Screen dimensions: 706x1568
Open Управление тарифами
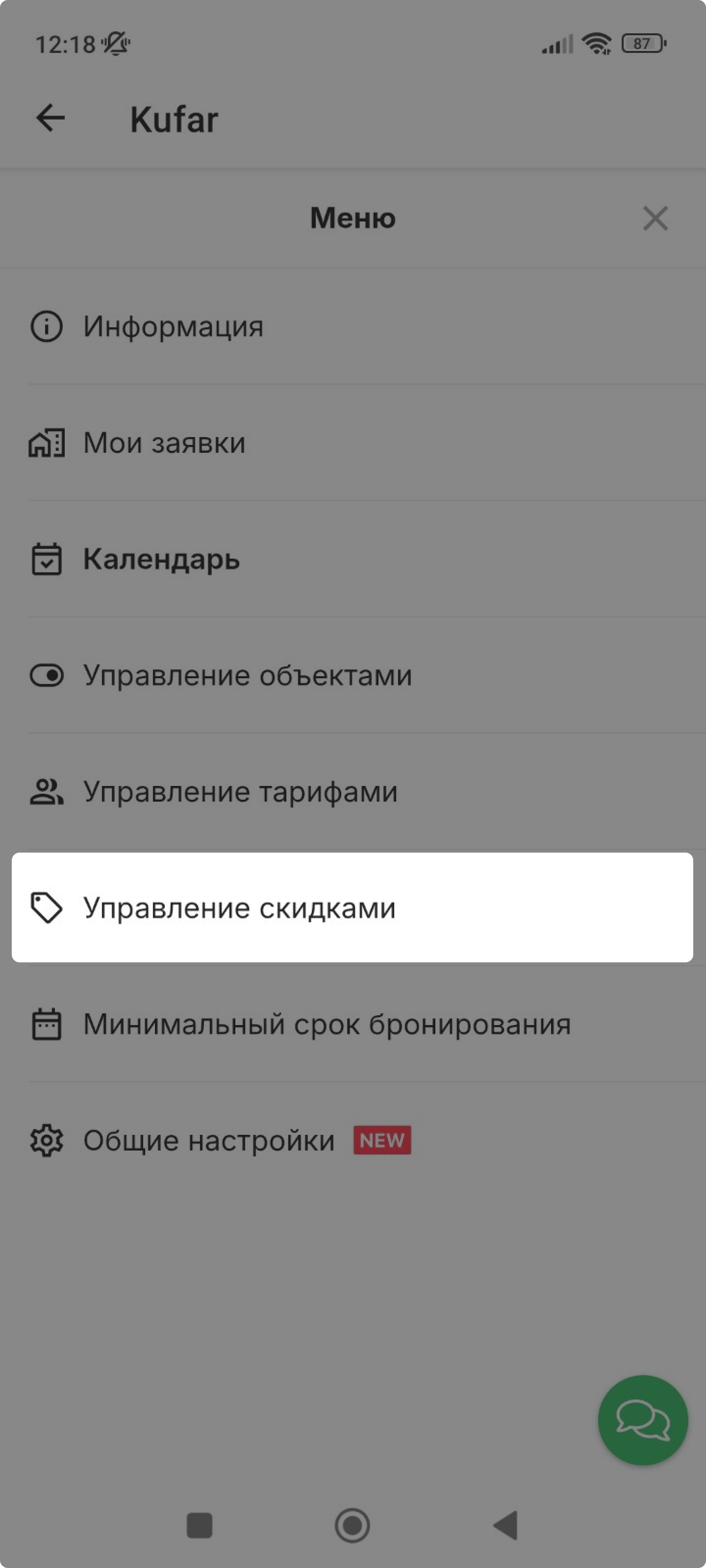click(353, 791)
